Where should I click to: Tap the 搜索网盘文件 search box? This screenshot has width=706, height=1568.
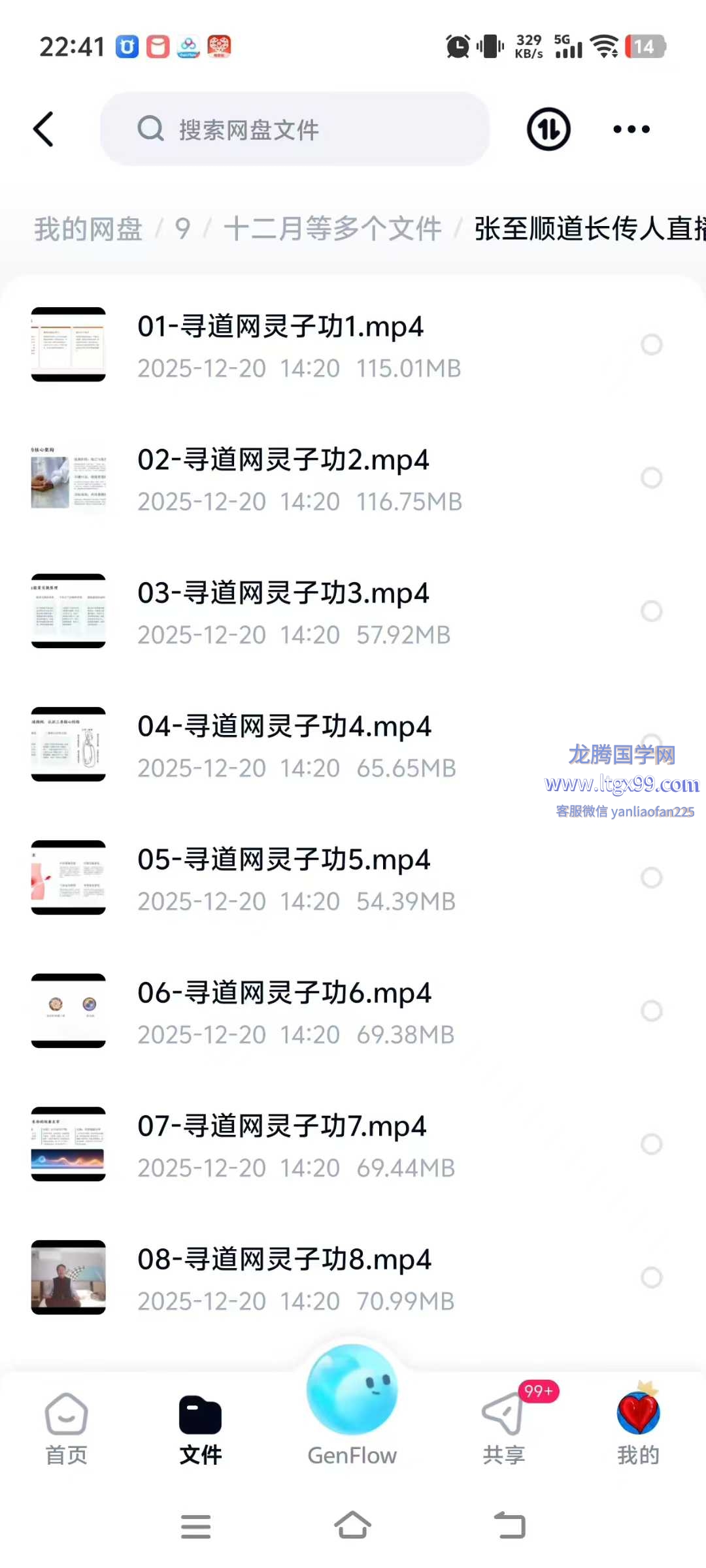click(294, 129)
